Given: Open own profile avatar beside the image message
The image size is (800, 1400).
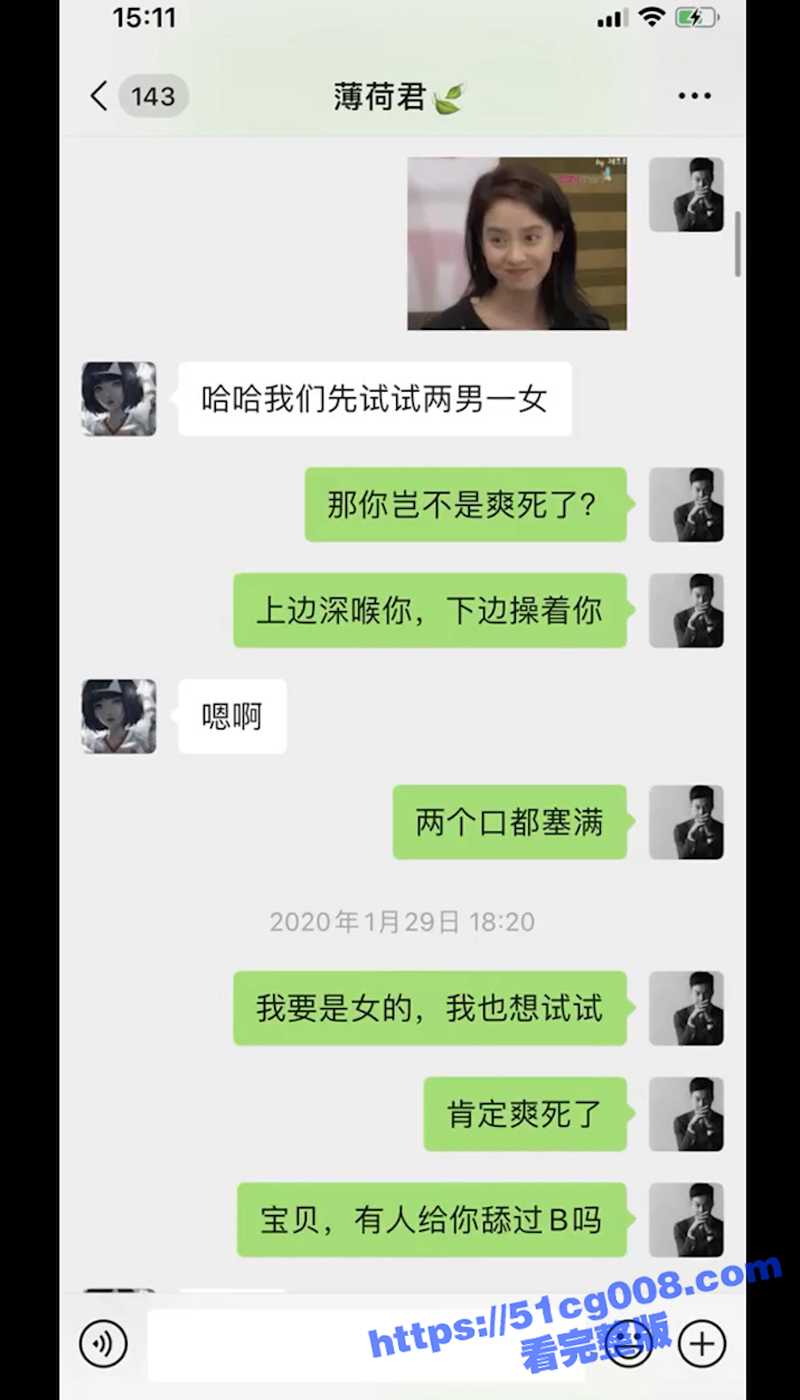Looking at the screenshot, I should coord(686,195).
